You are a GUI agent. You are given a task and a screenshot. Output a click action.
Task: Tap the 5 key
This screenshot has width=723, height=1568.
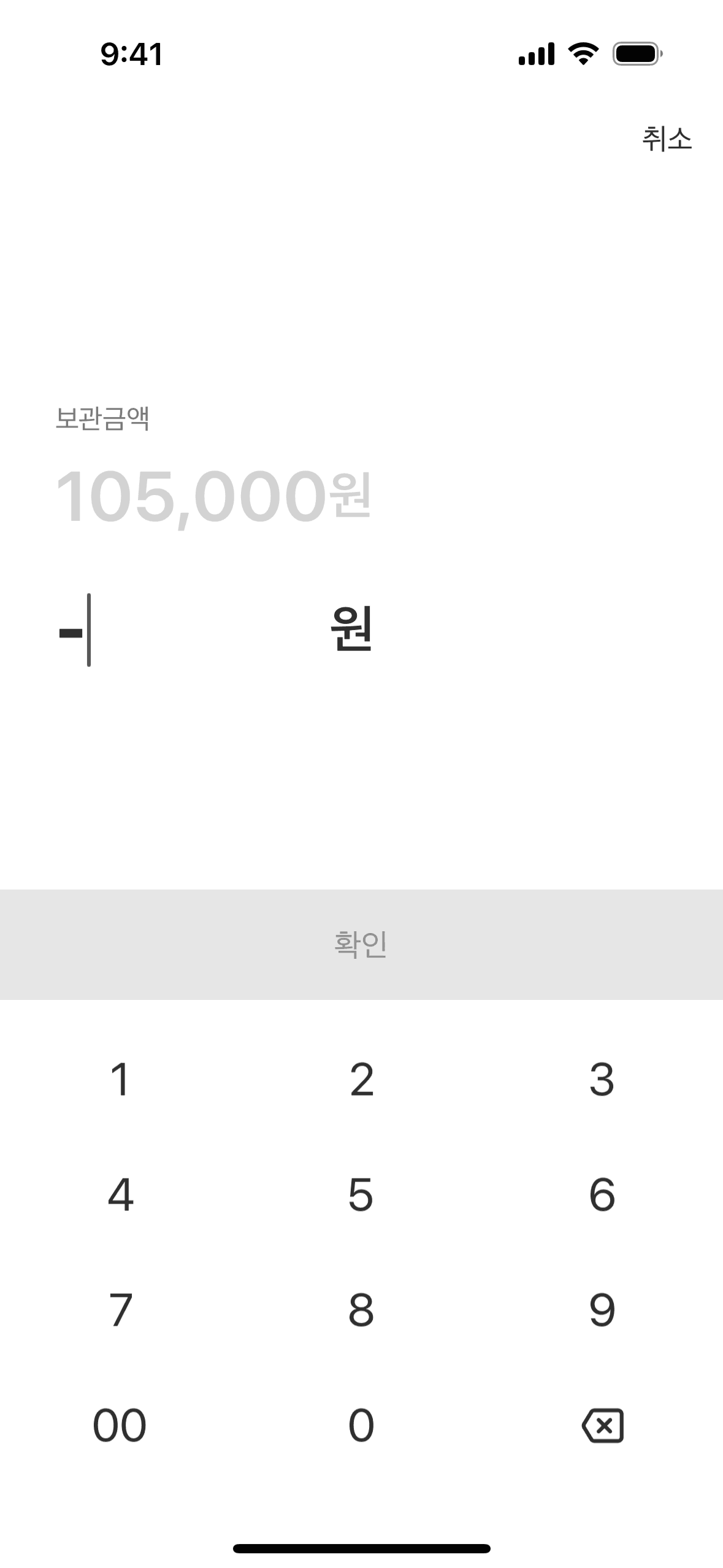point(361,1195)
